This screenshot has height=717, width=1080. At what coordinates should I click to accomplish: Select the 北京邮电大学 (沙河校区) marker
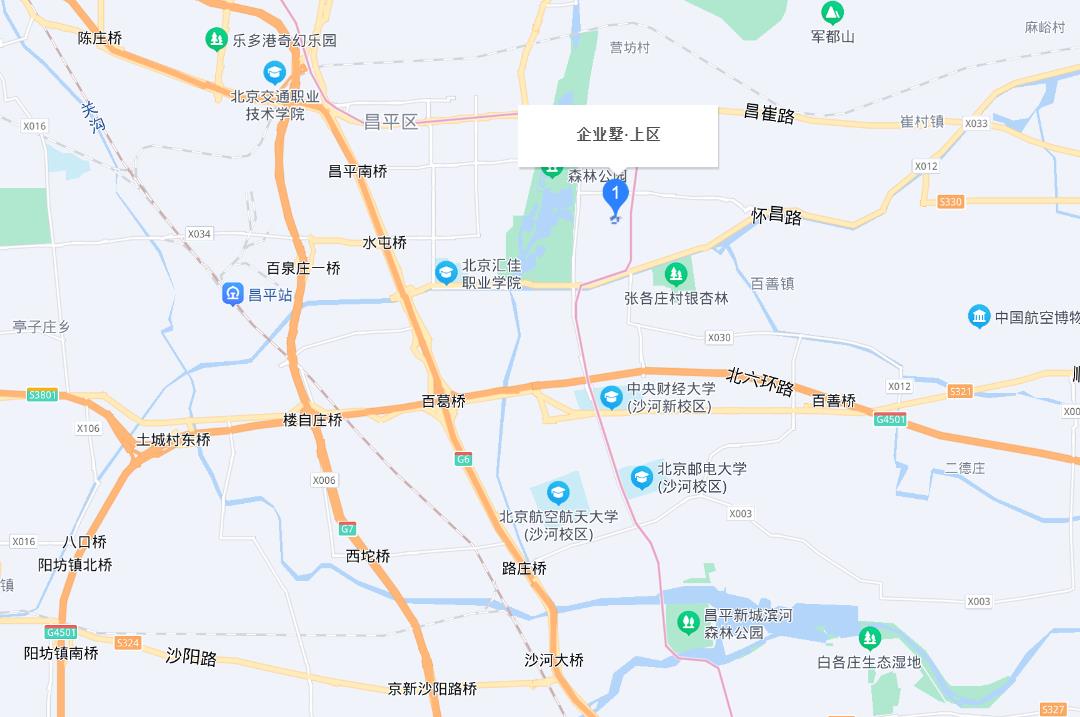(641, 477)
